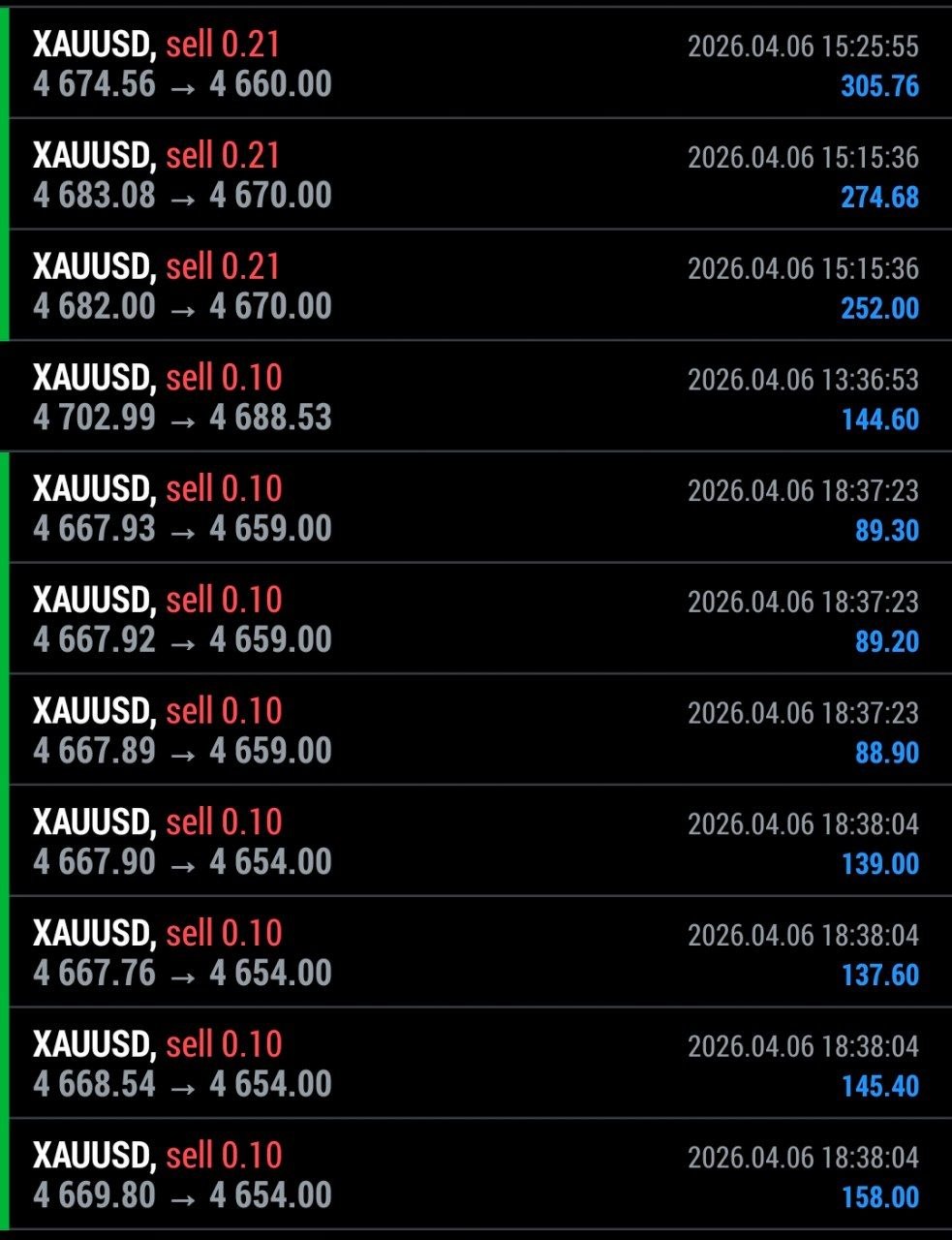Select the trade entered at 4 667.76
Screen dimensions: 952x1240
[475, 953]
